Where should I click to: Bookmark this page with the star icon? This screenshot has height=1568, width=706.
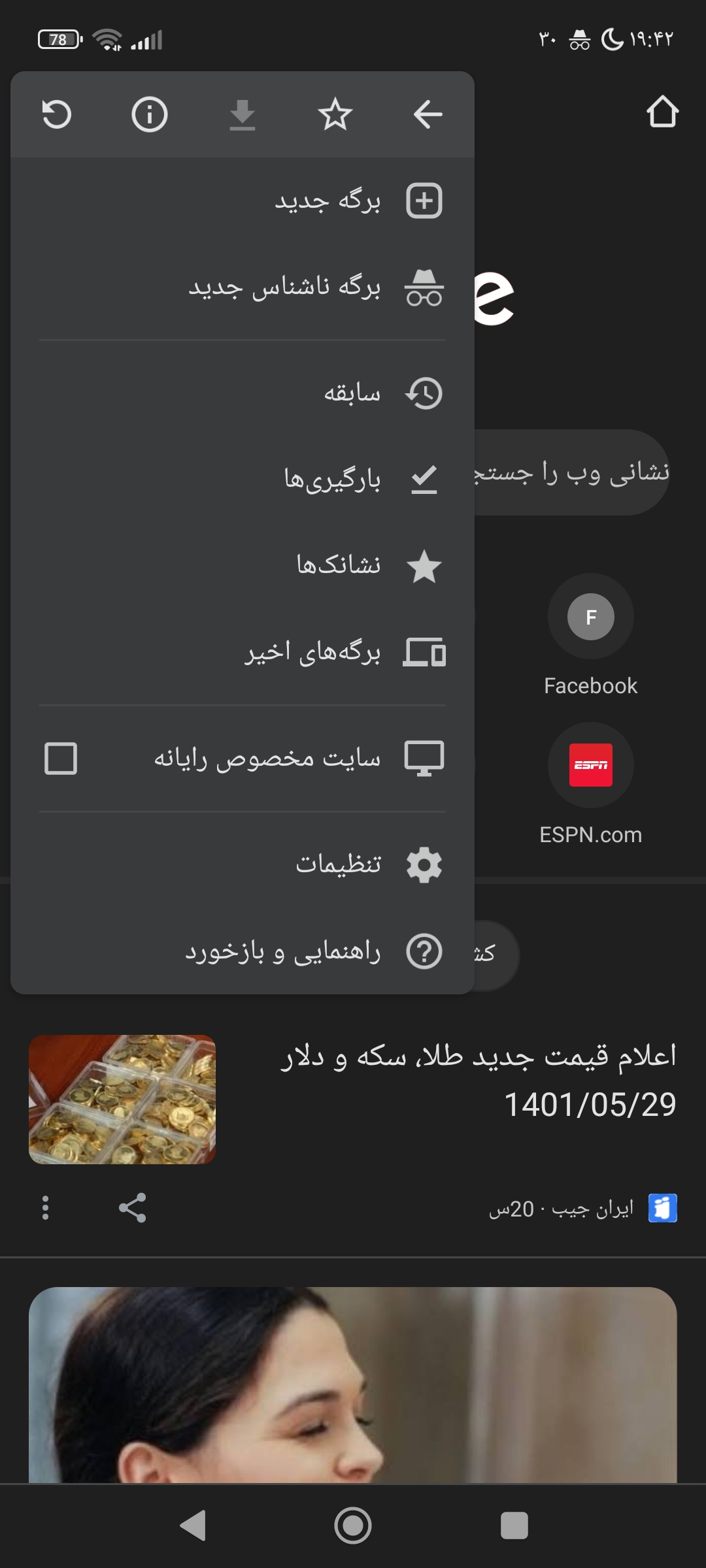(335, 114)
